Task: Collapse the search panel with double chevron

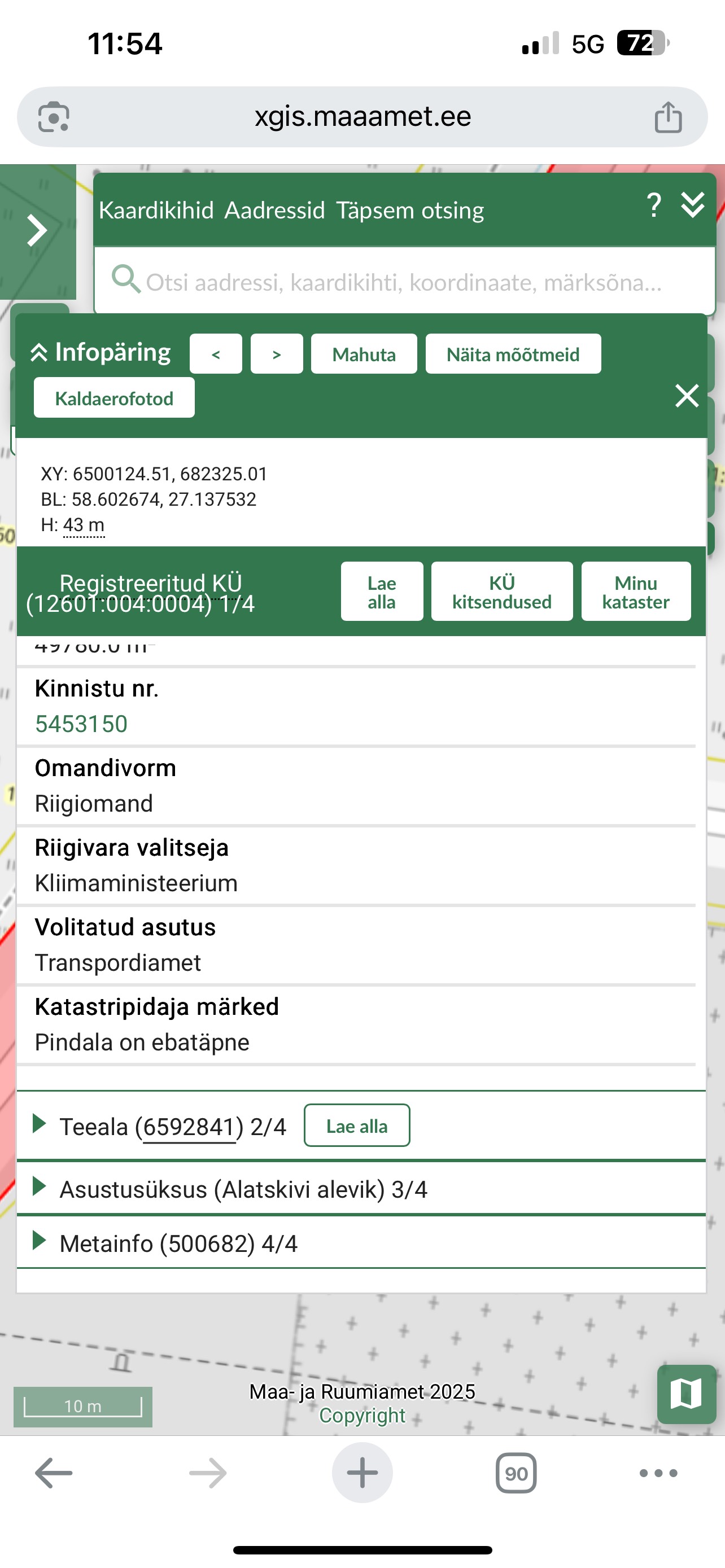Action: pyautogui.click(x=693, y=205)
